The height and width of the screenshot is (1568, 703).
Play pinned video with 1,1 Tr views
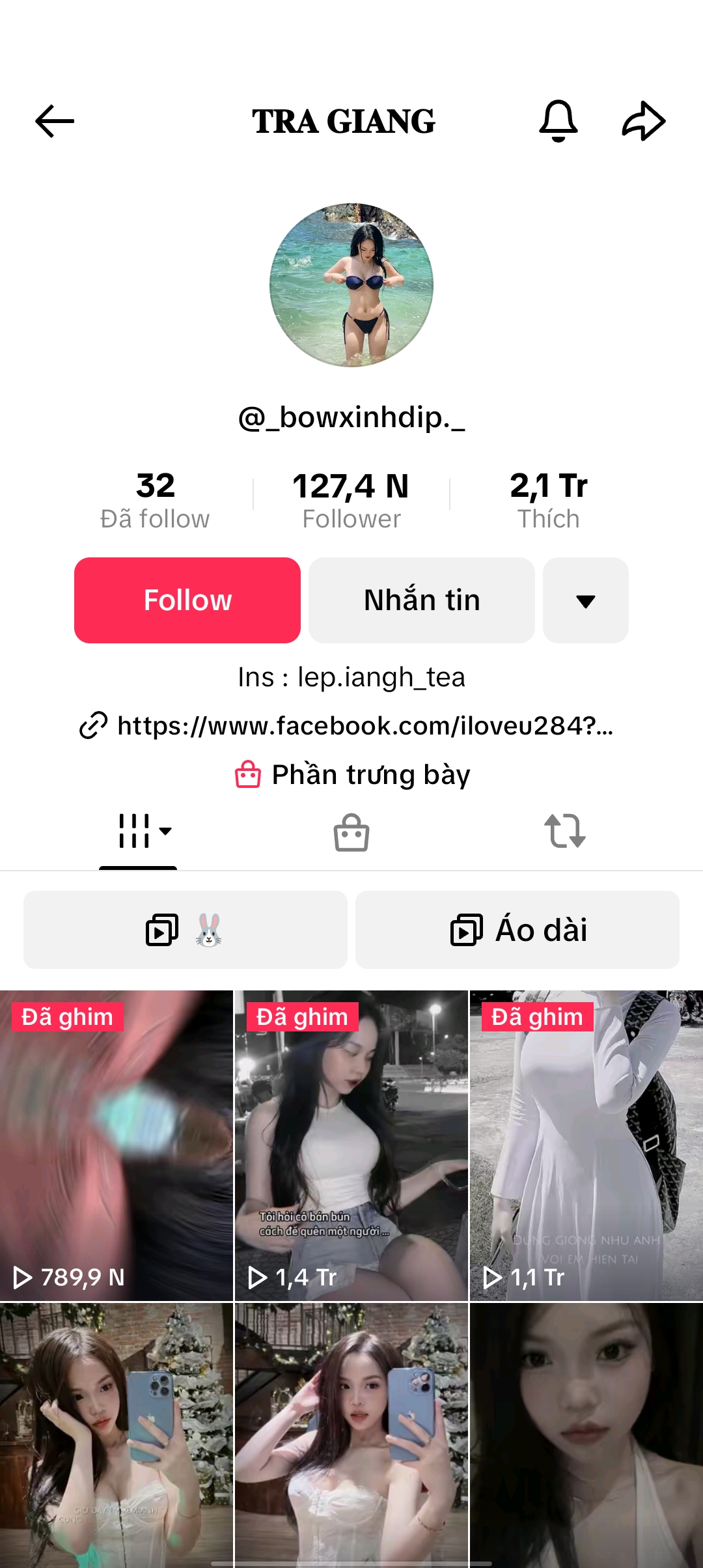(x=586, y=1146)
